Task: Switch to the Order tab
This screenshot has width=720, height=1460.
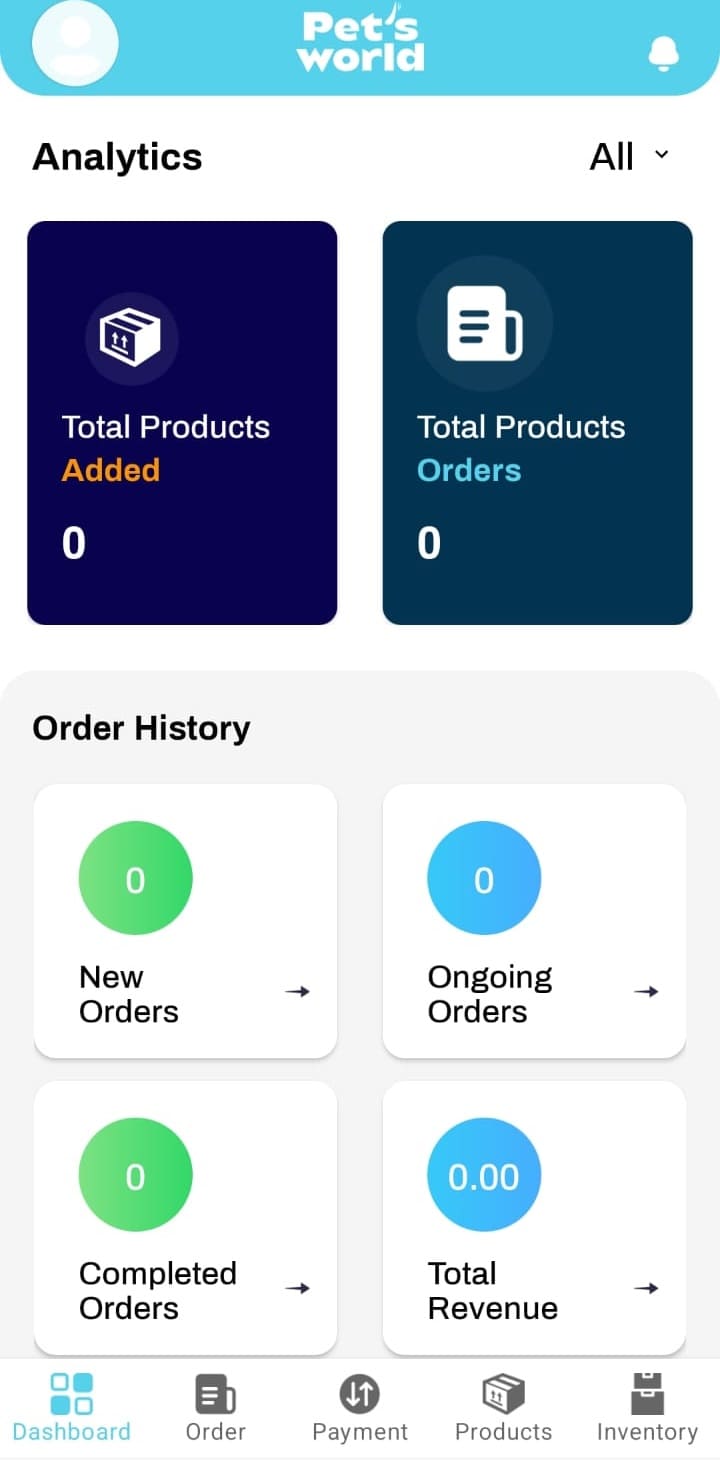Action: coord(214,1408)
